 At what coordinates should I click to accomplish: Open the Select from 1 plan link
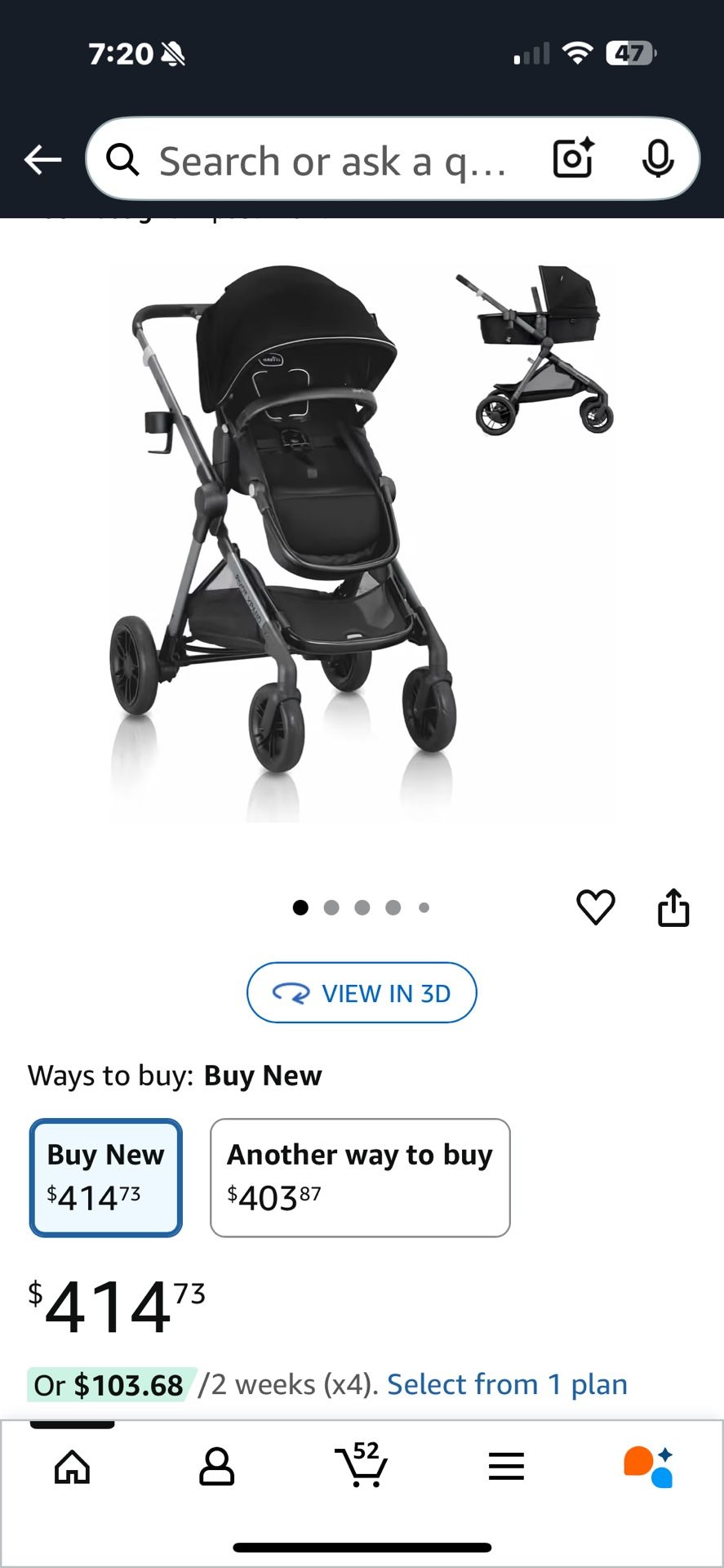[x=507, y=1384]
